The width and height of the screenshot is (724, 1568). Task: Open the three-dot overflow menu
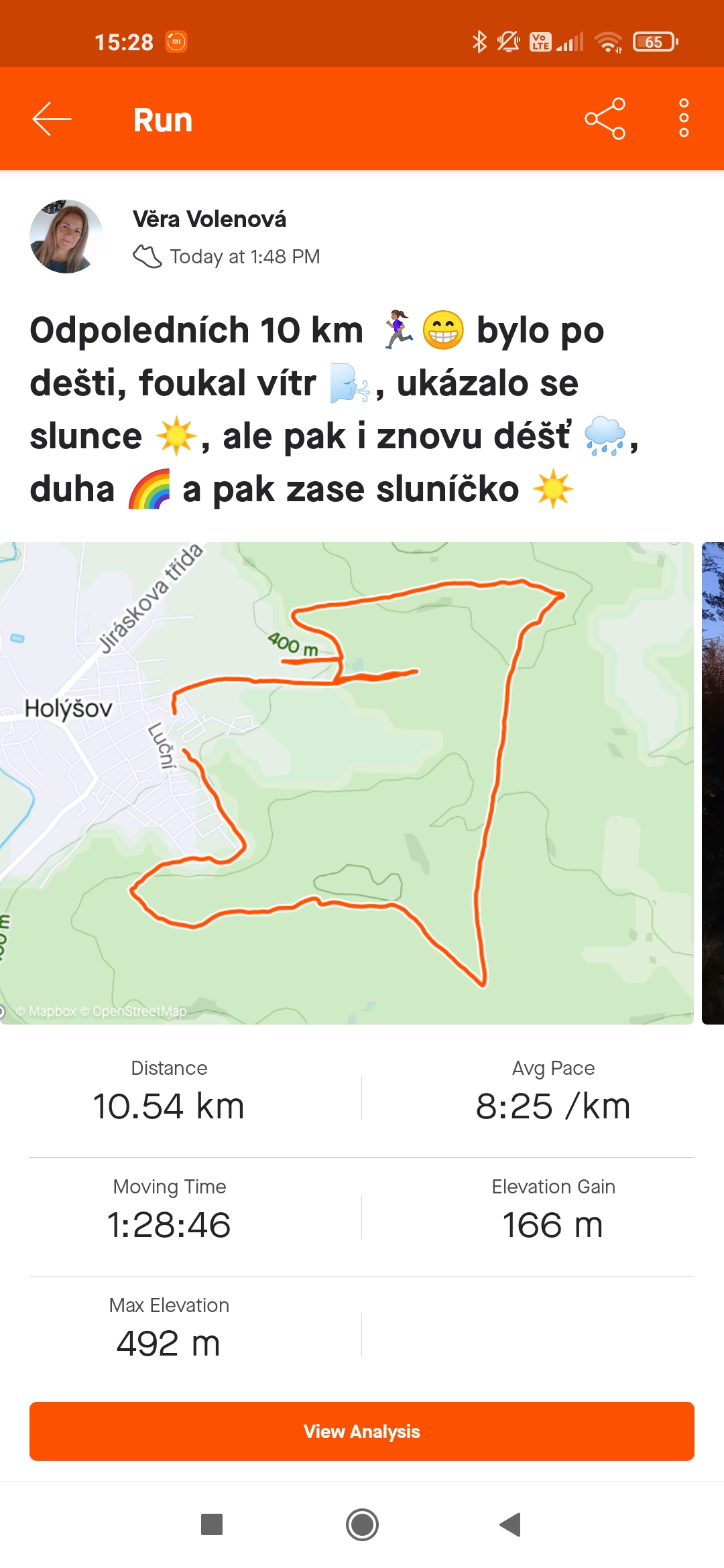(x=684, y=119)
